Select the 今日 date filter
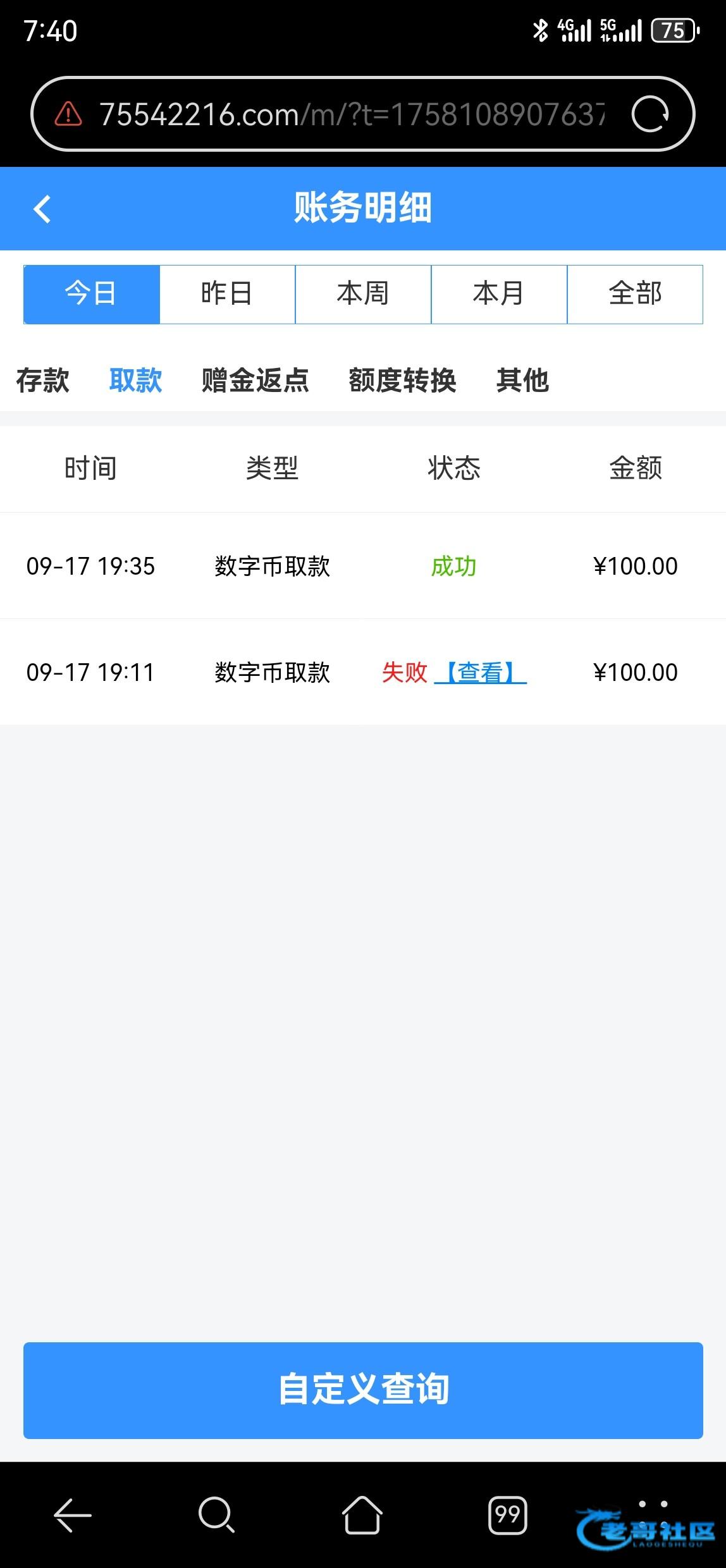This screenshot has height=1568, width=726. coord(92,294)
